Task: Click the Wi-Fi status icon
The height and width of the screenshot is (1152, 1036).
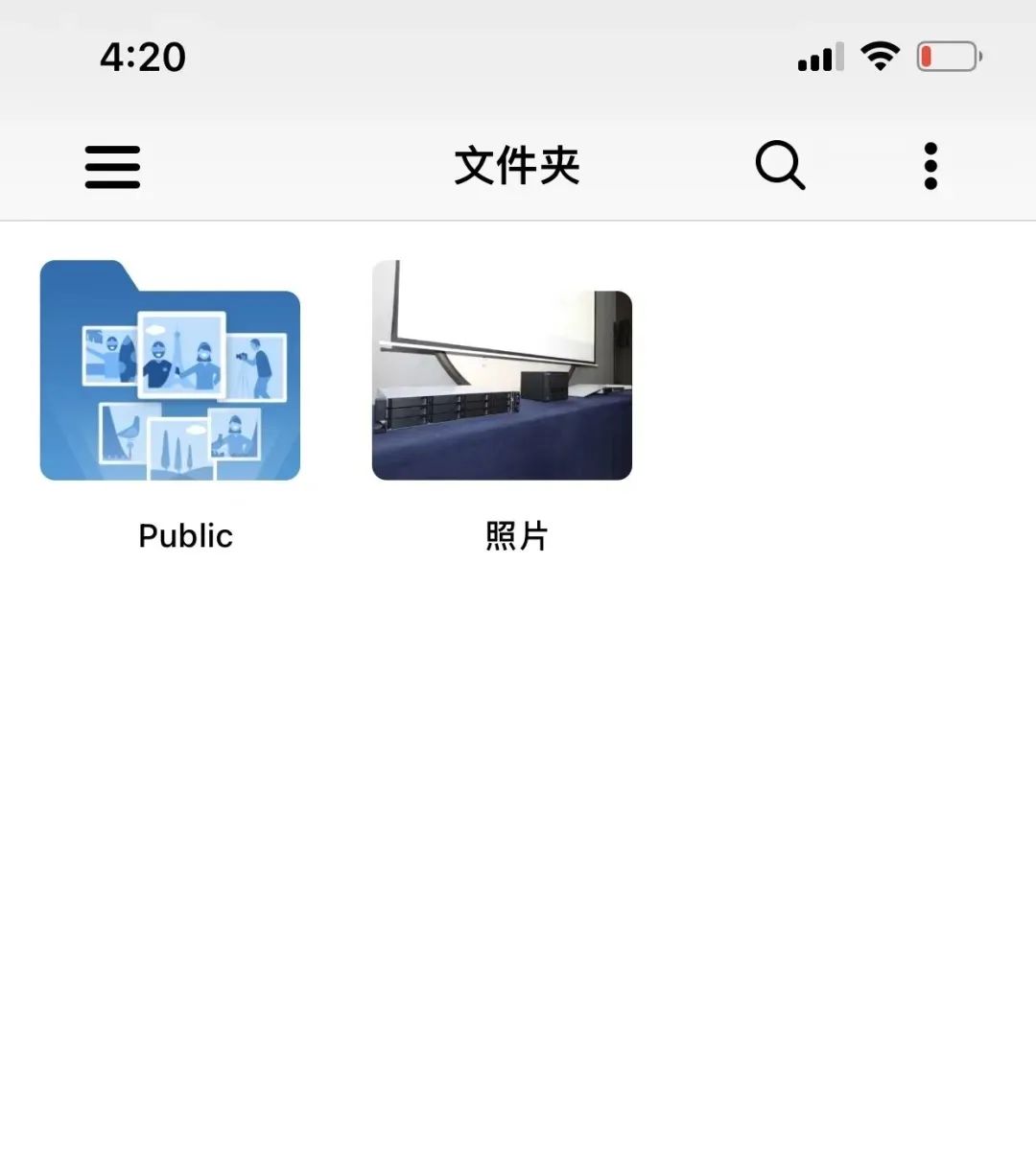Action: click(x=879, y=55)
